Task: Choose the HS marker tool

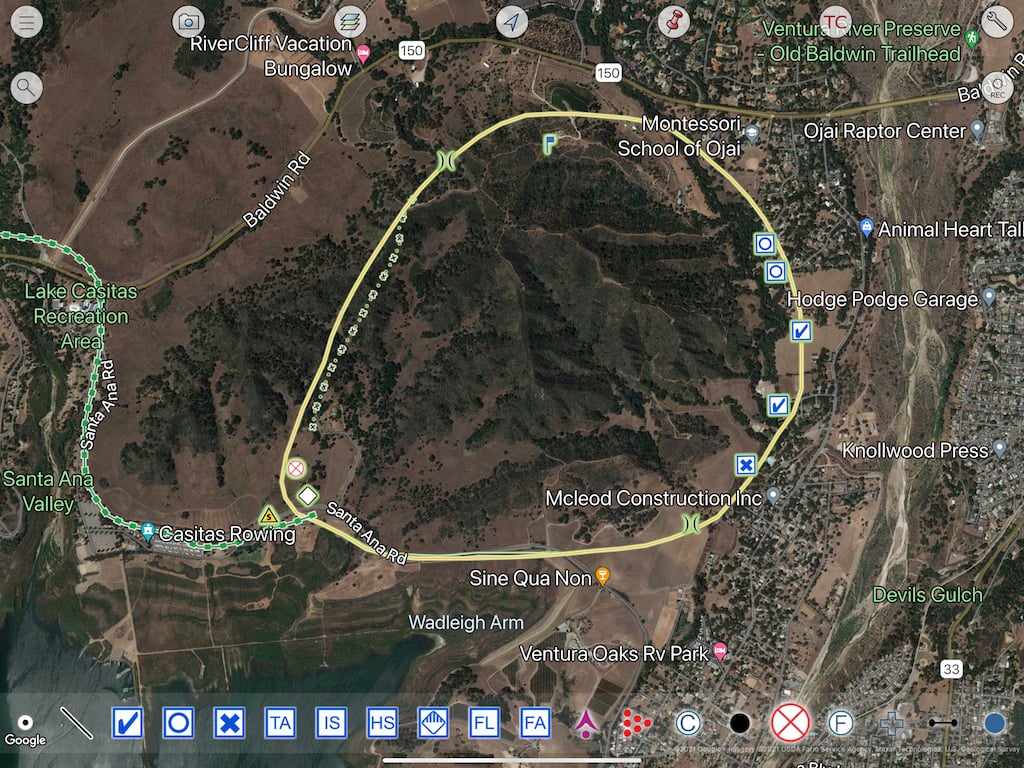Action: (x=382, y=722)
